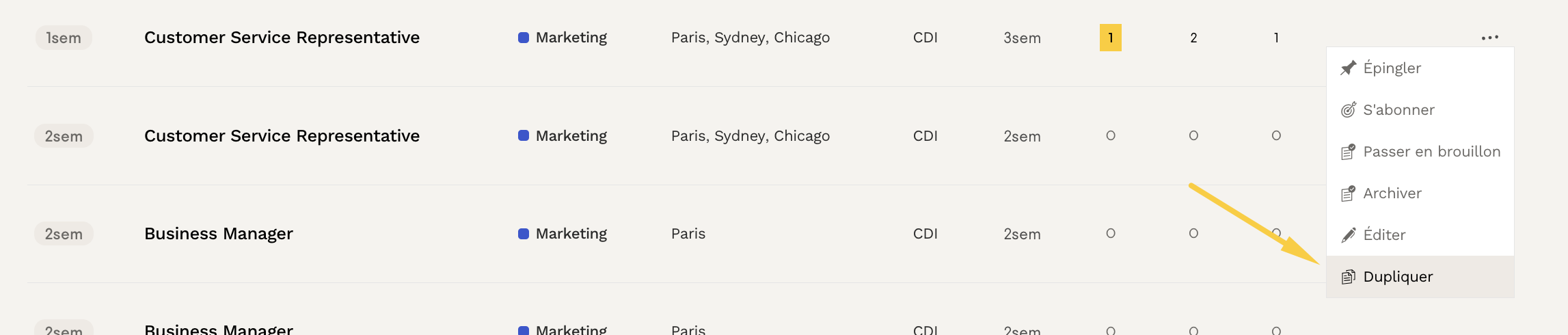This screenshot has width=1568, height=335.
Task: Tap Dupliquer to duplicate the job
Action: [1397, 277]
